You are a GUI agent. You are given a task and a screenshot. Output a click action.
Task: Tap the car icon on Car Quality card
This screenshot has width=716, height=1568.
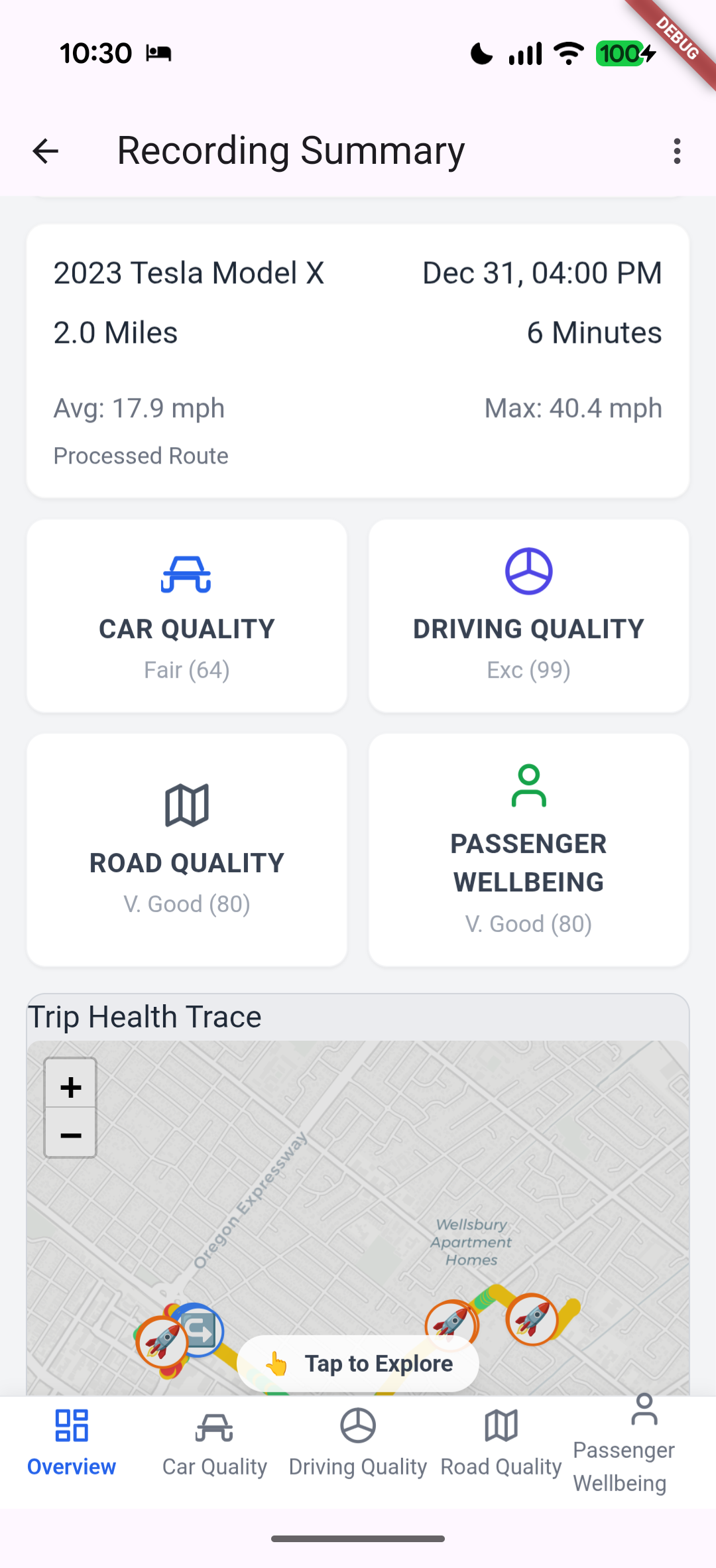186,576
